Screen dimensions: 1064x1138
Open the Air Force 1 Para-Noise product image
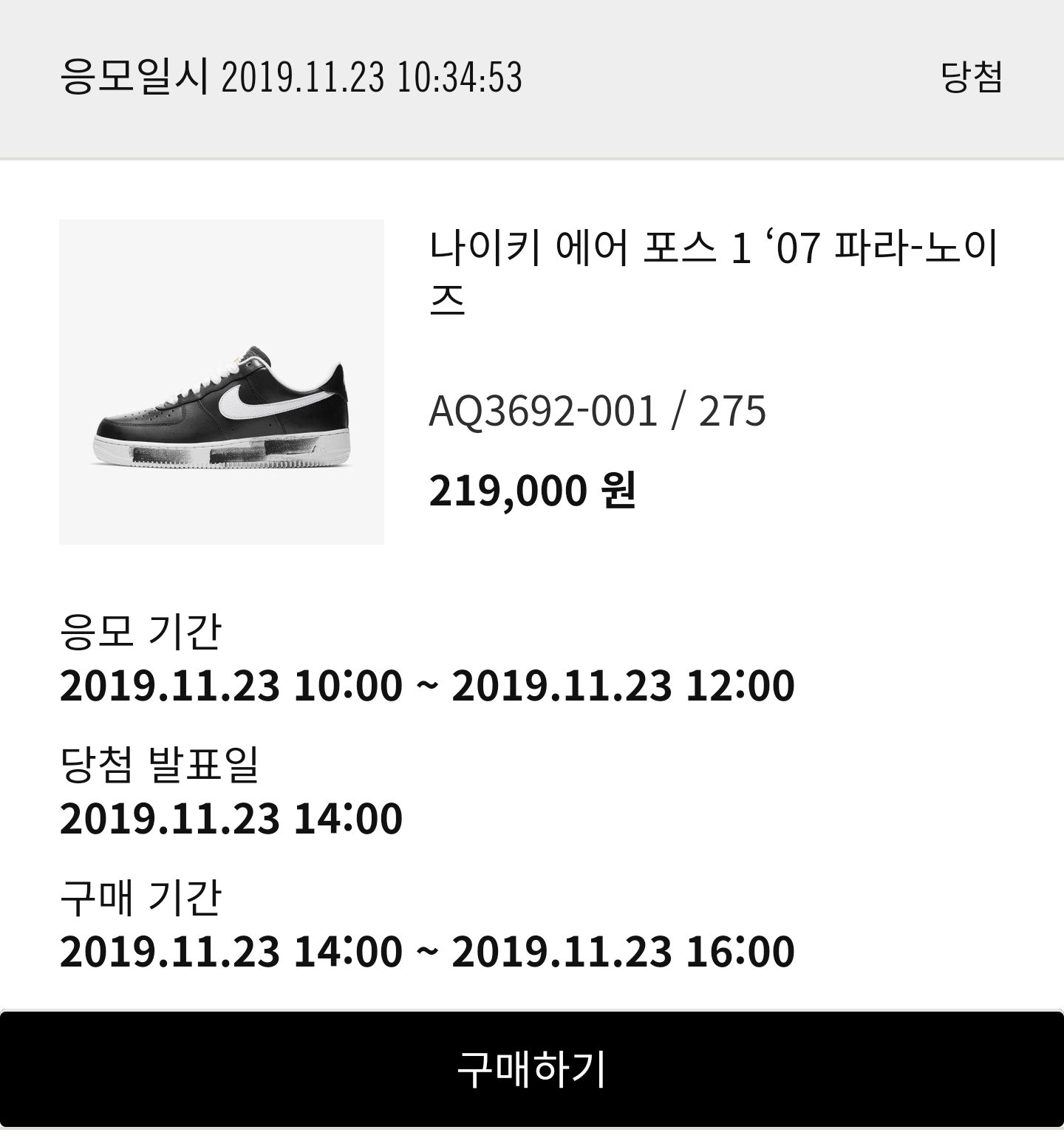[x=222, y=382]
